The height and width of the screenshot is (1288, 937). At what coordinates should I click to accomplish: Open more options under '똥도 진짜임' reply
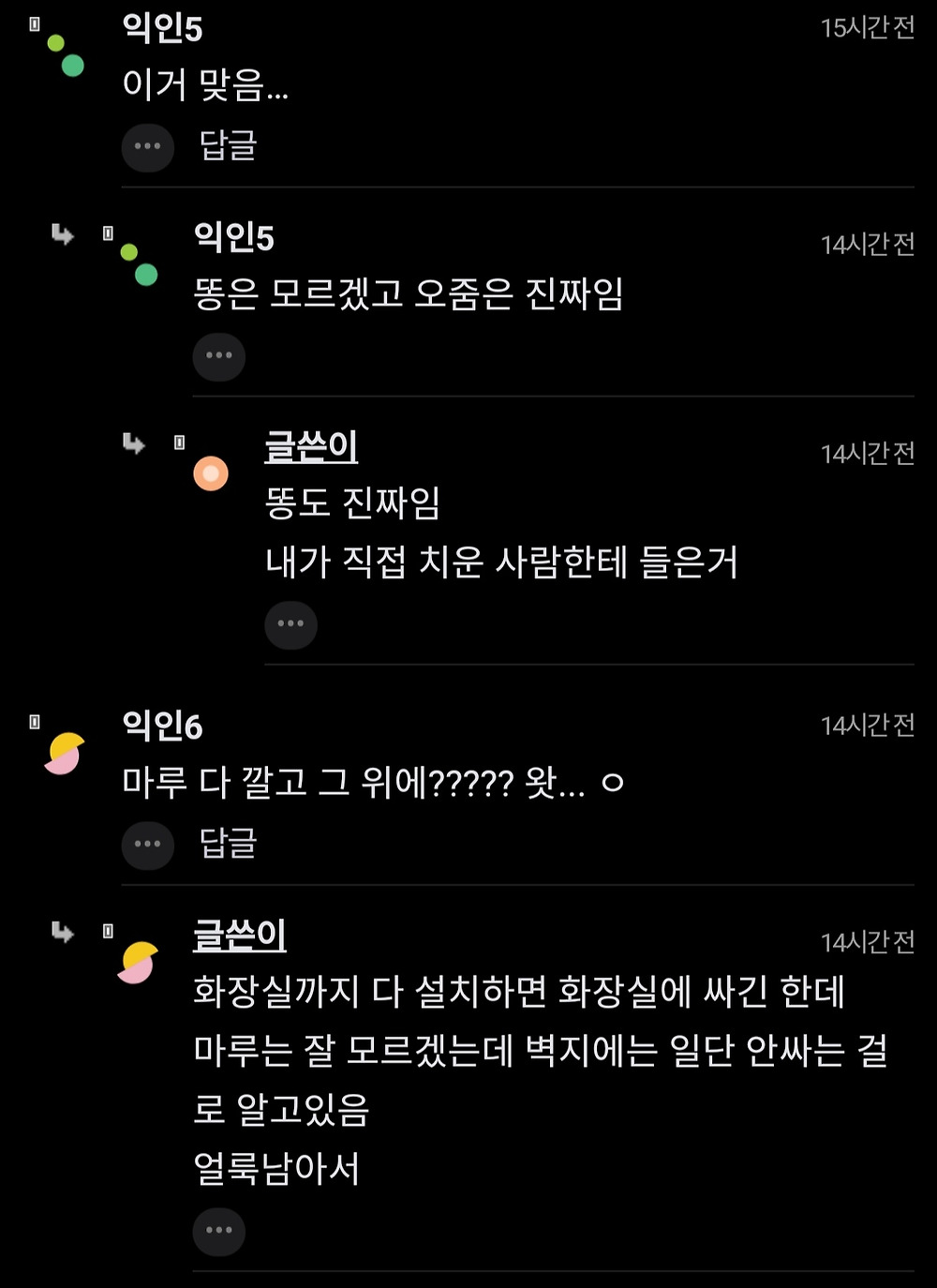point(291,624)
